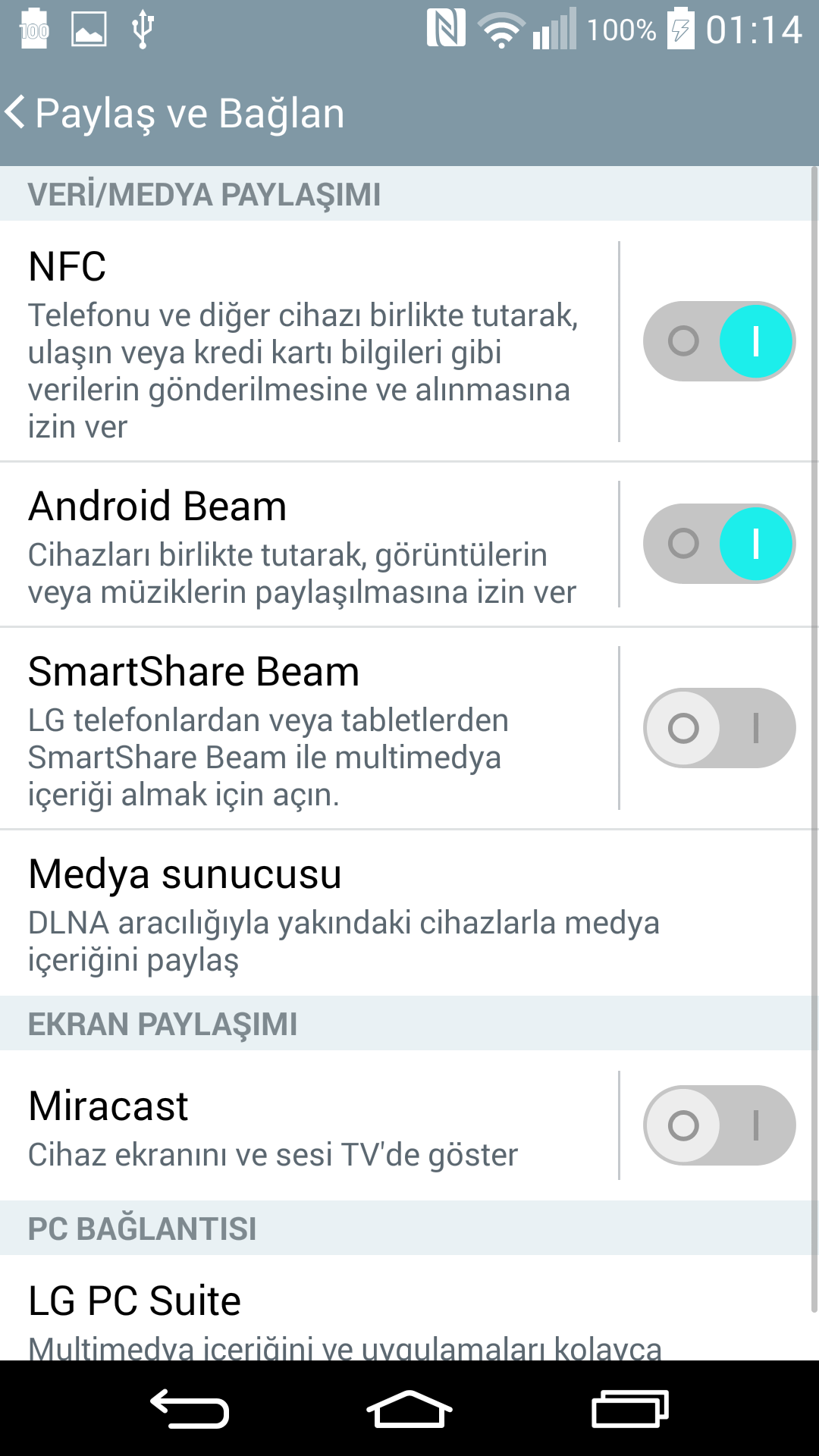Tap the system home button
The image size is (819, 1456).
(409, 1409)
